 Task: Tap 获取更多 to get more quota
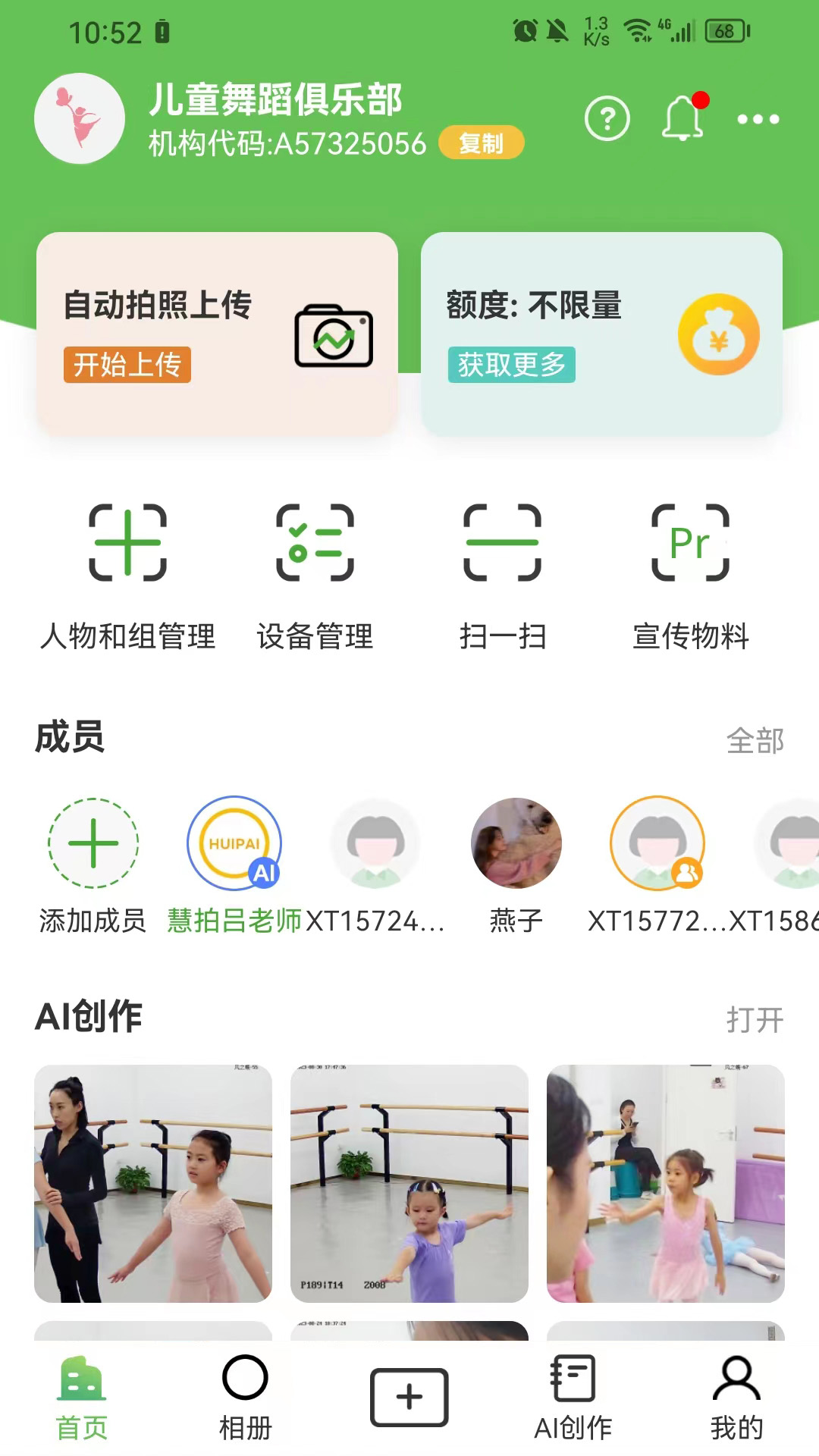coord(511,365)
